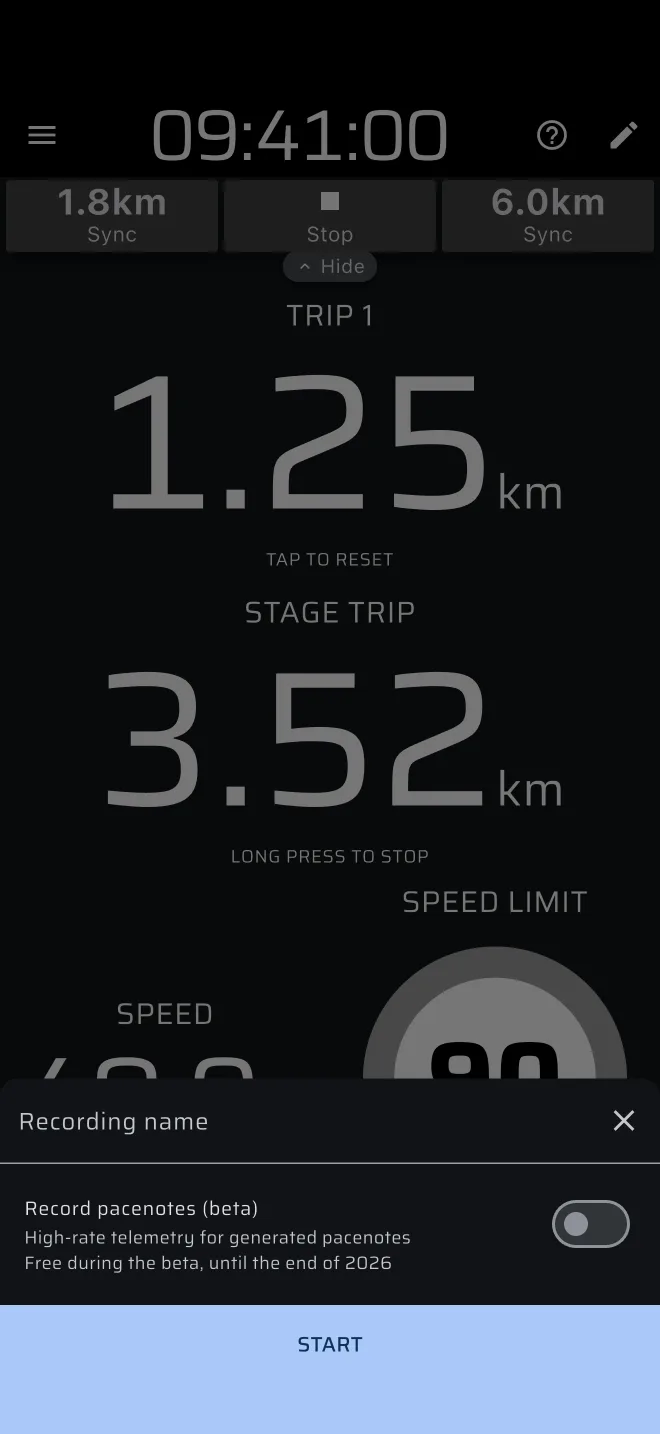
Task: Open the help question mark icon
Action: [552, 135]
